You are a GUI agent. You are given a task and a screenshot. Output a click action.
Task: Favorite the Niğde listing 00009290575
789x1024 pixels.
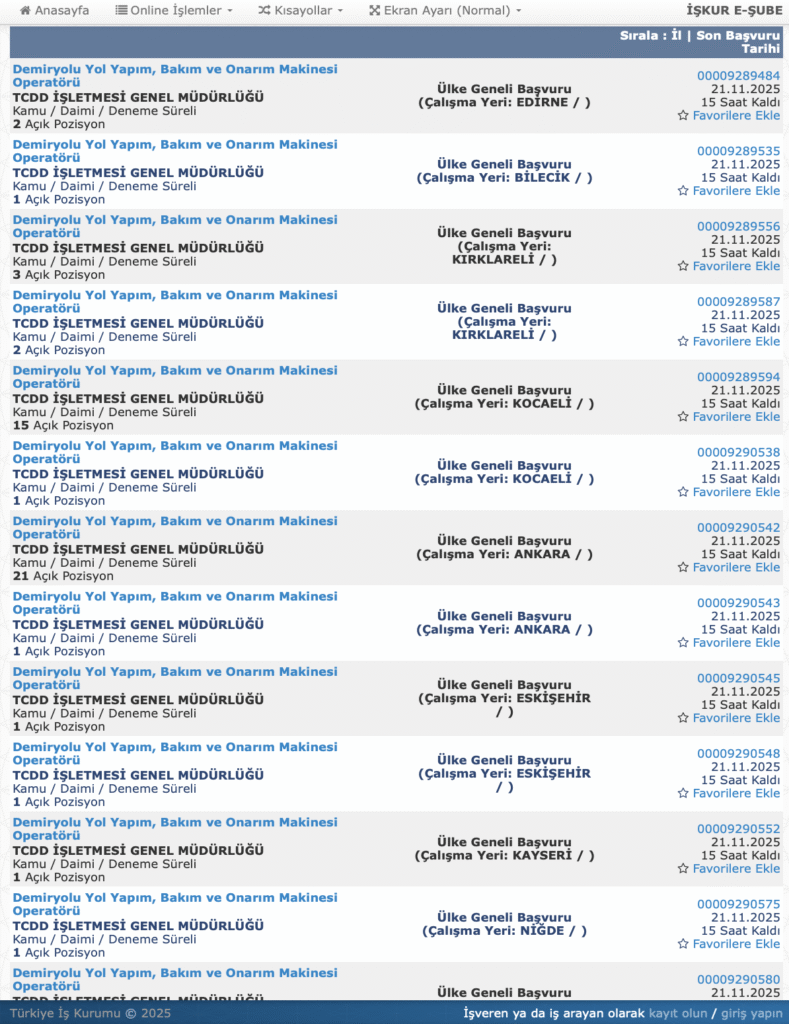735,944
